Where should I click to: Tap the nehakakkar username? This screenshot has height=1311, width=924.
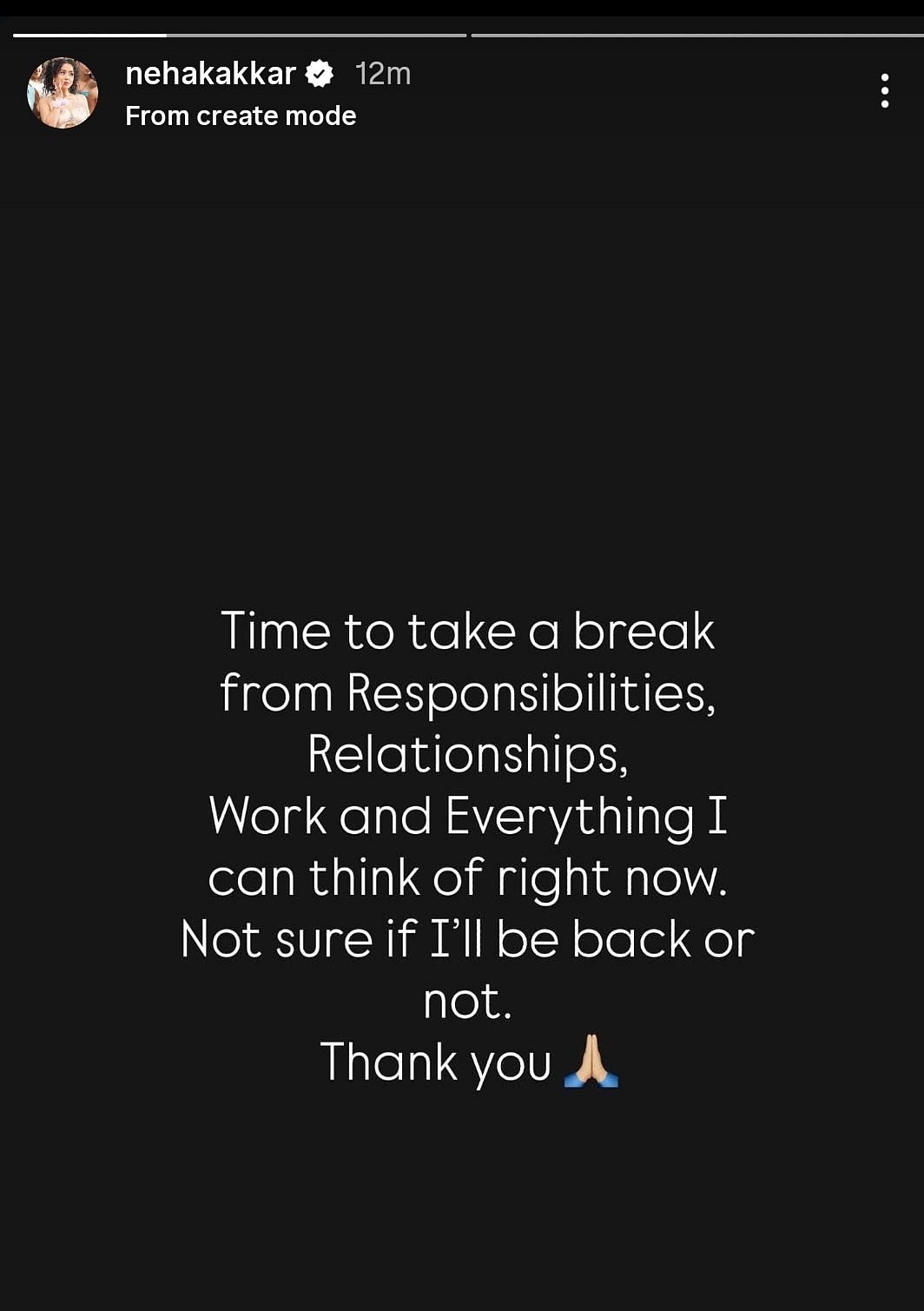[x=211, y=74]
